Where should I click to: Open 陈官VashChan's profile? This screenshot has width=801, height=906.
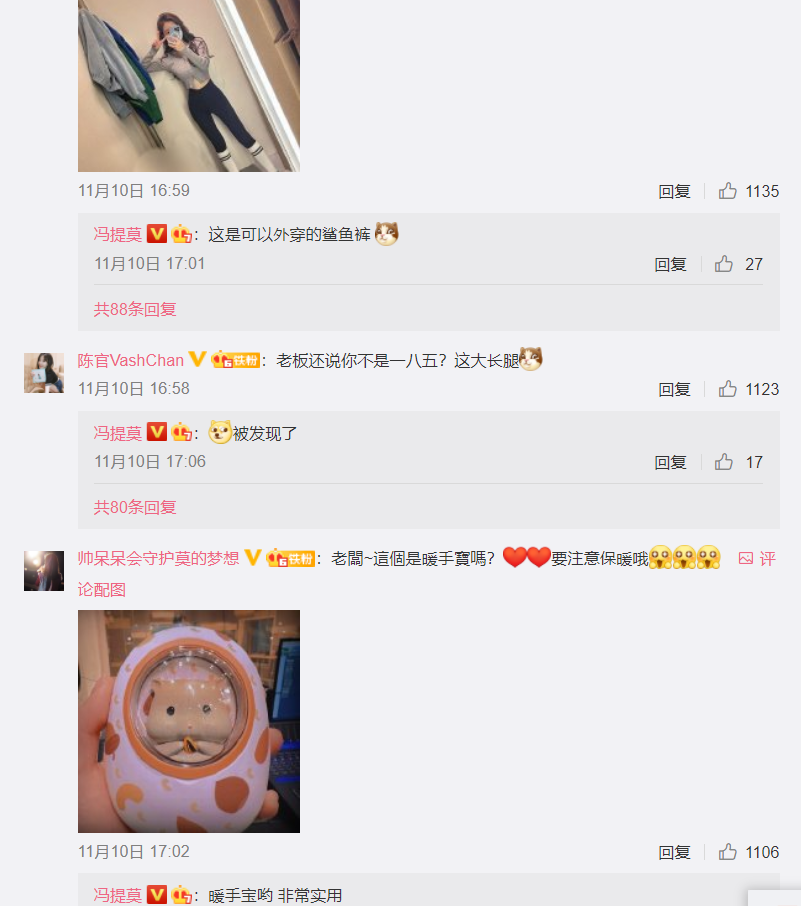coord(131,360)
